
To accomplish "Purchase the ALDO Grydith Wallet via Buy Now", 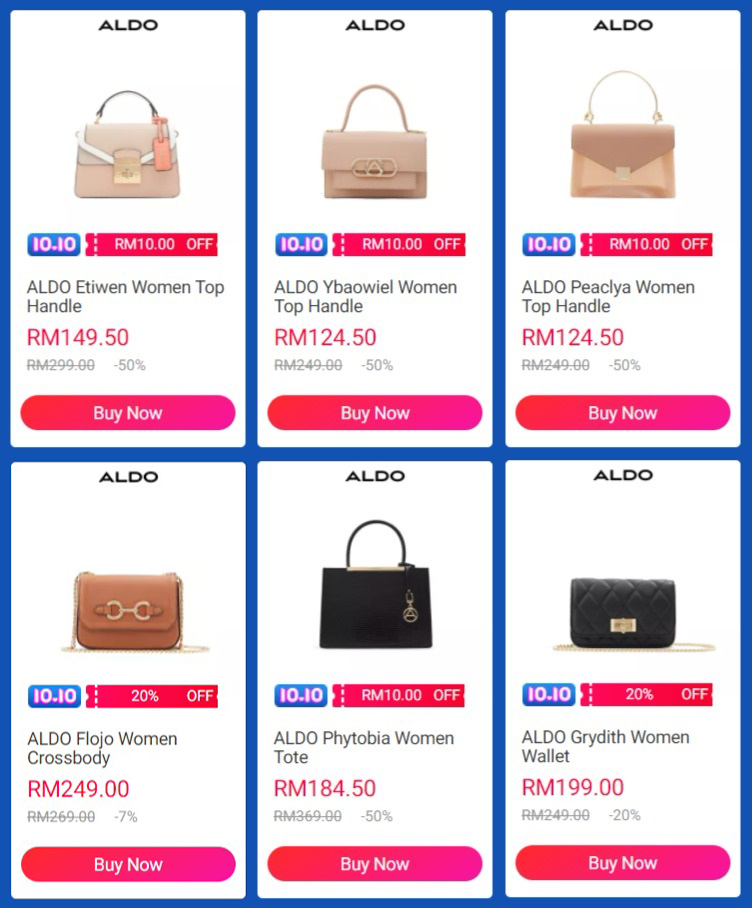I will coord(622,863).
